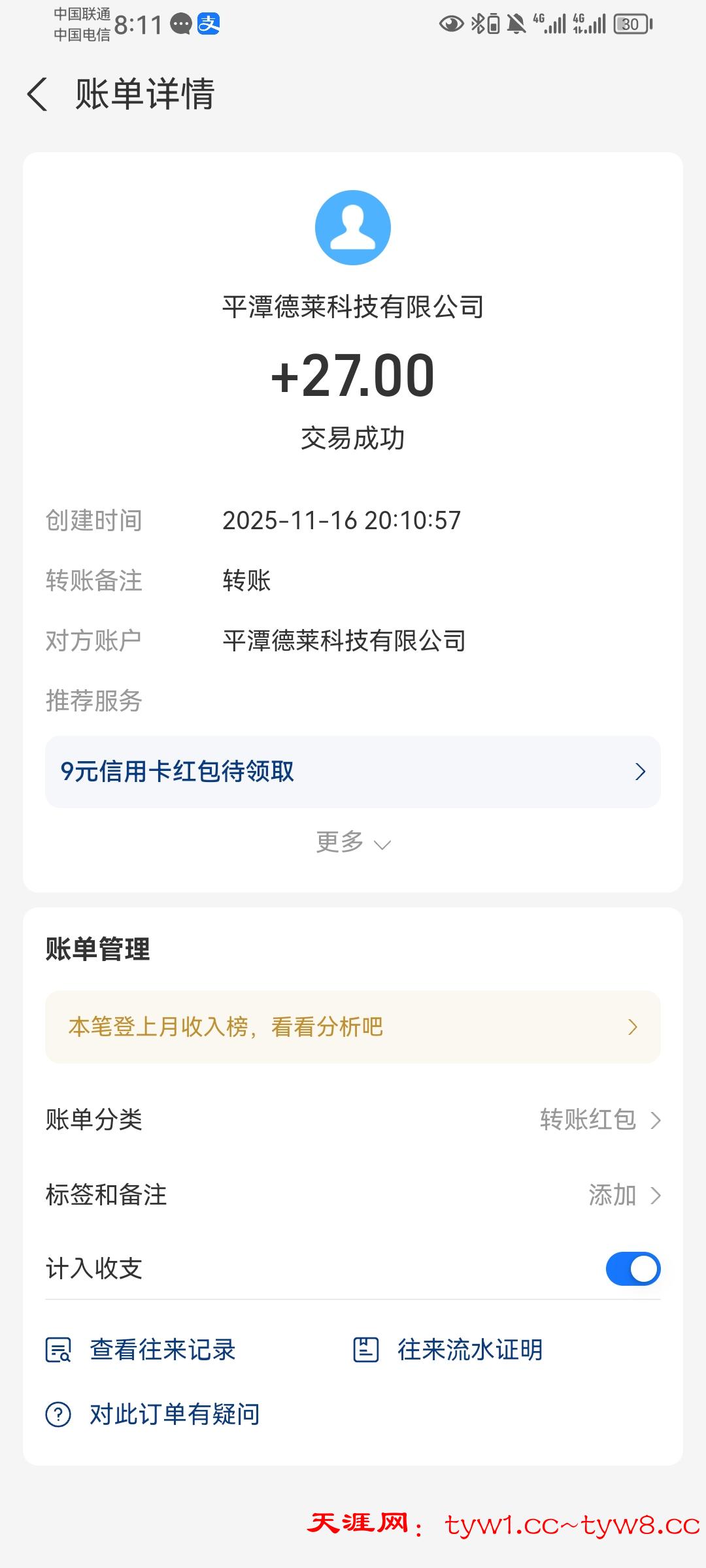Go back from the 账单详情 page
The height and width of the screenshot is (1568, 706).
point(37,94)
